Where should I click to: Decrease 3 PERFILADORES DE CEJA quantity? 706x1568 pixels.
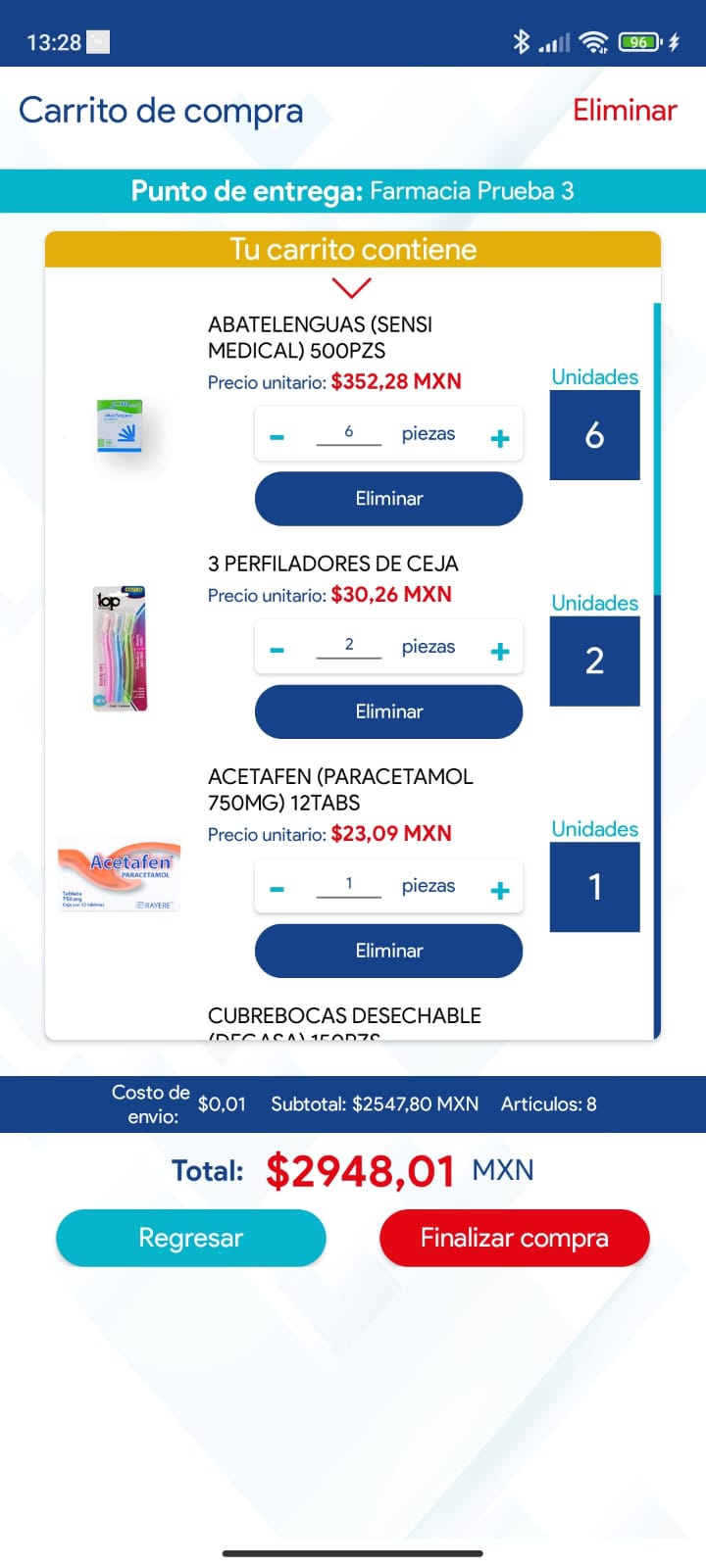click(277, 650)
